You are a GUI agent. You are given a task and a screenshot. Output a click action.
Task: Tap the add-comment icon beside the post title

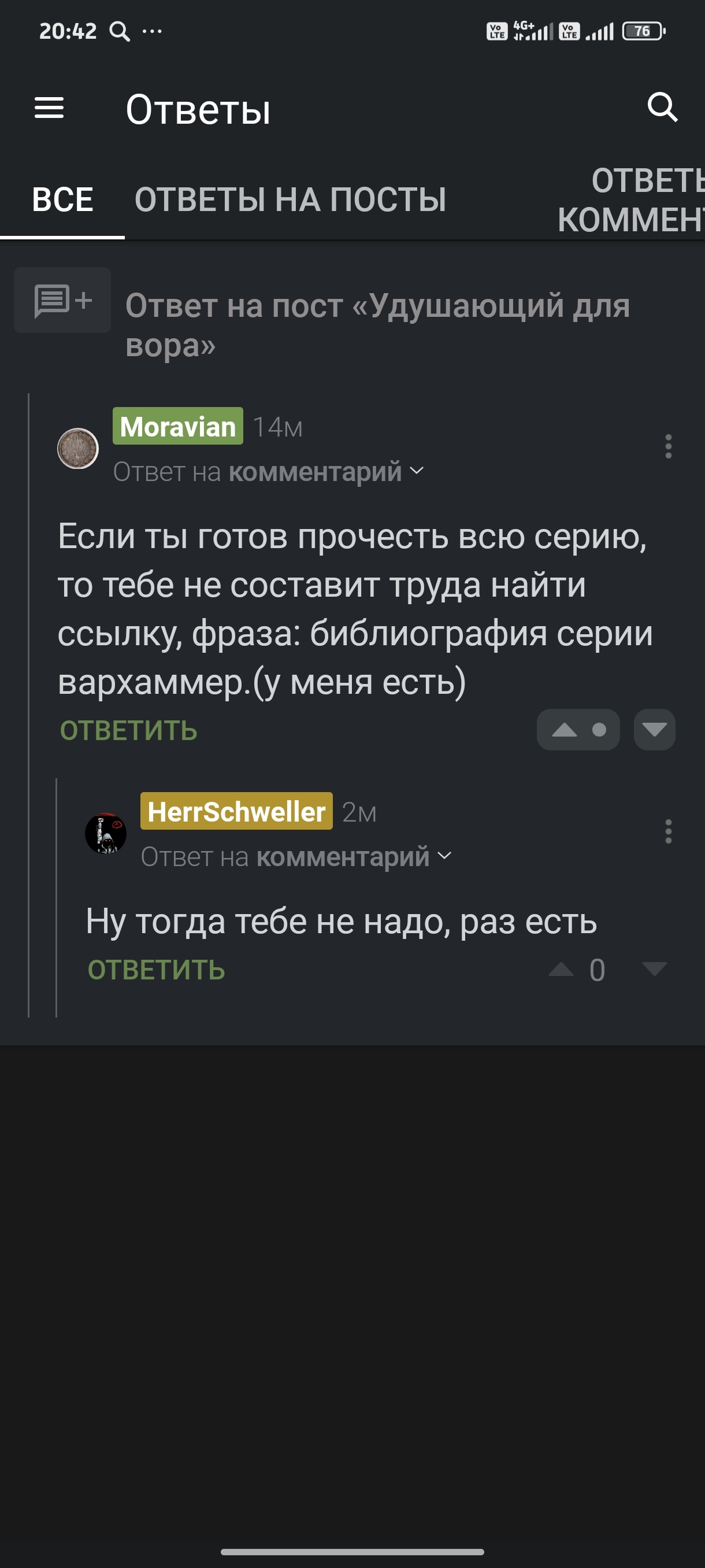point(62,300)
